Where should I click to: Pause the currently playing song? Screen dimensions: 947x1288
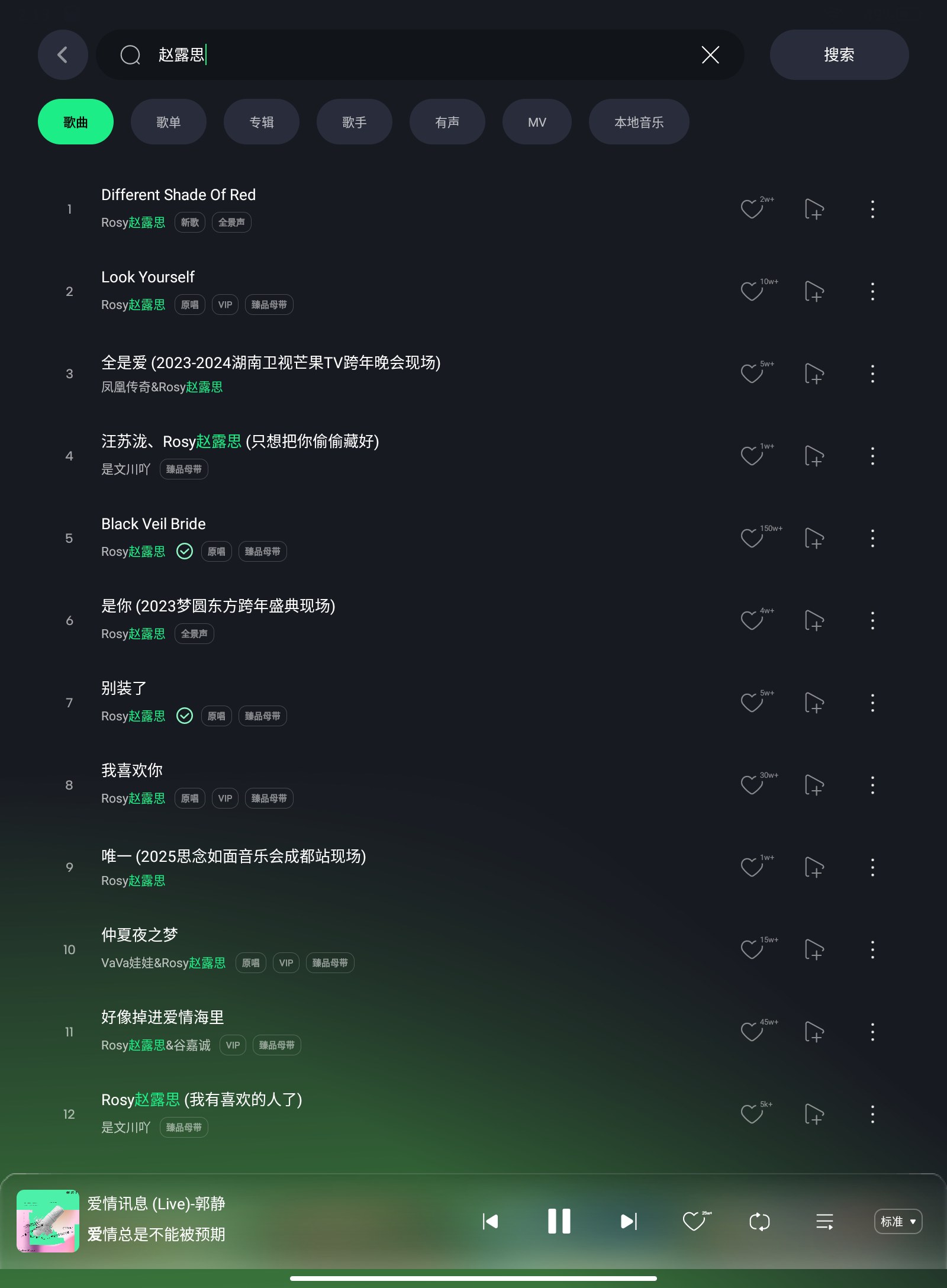pos(559,1221)
